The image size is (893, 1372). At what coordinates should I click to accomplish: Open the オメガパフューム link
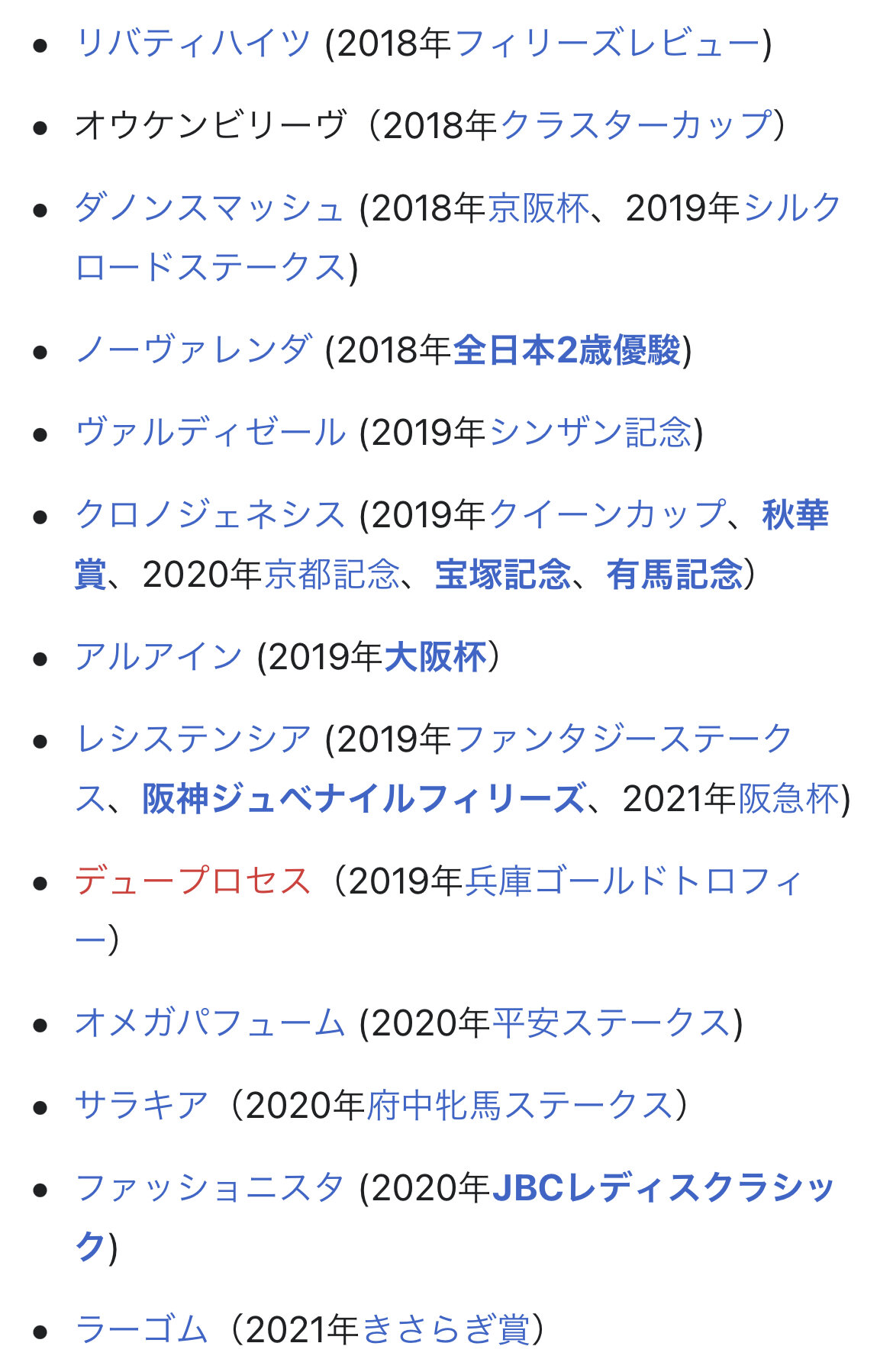point(210,1023)
